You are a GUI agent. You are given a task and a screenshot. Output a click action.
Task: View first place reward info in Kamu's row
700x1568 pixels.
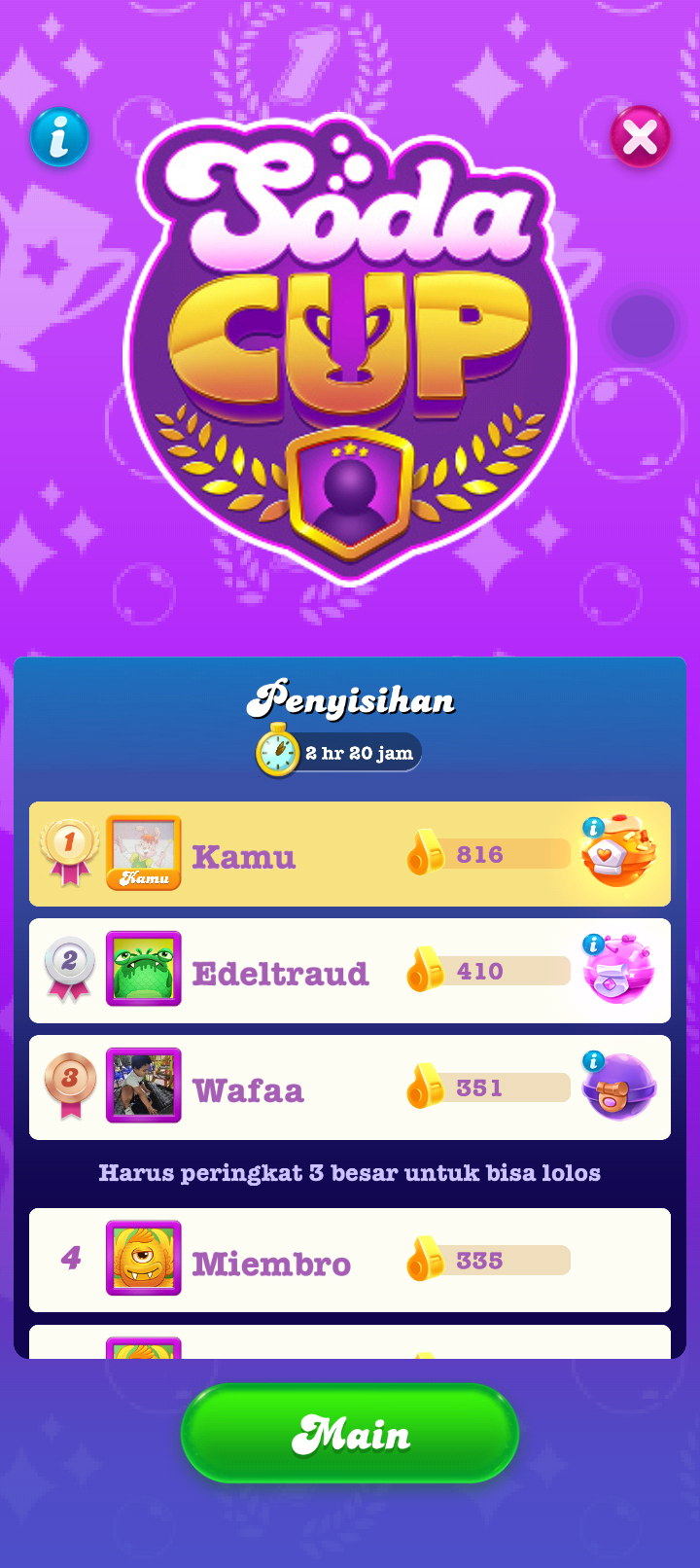[x=594, y=828]
